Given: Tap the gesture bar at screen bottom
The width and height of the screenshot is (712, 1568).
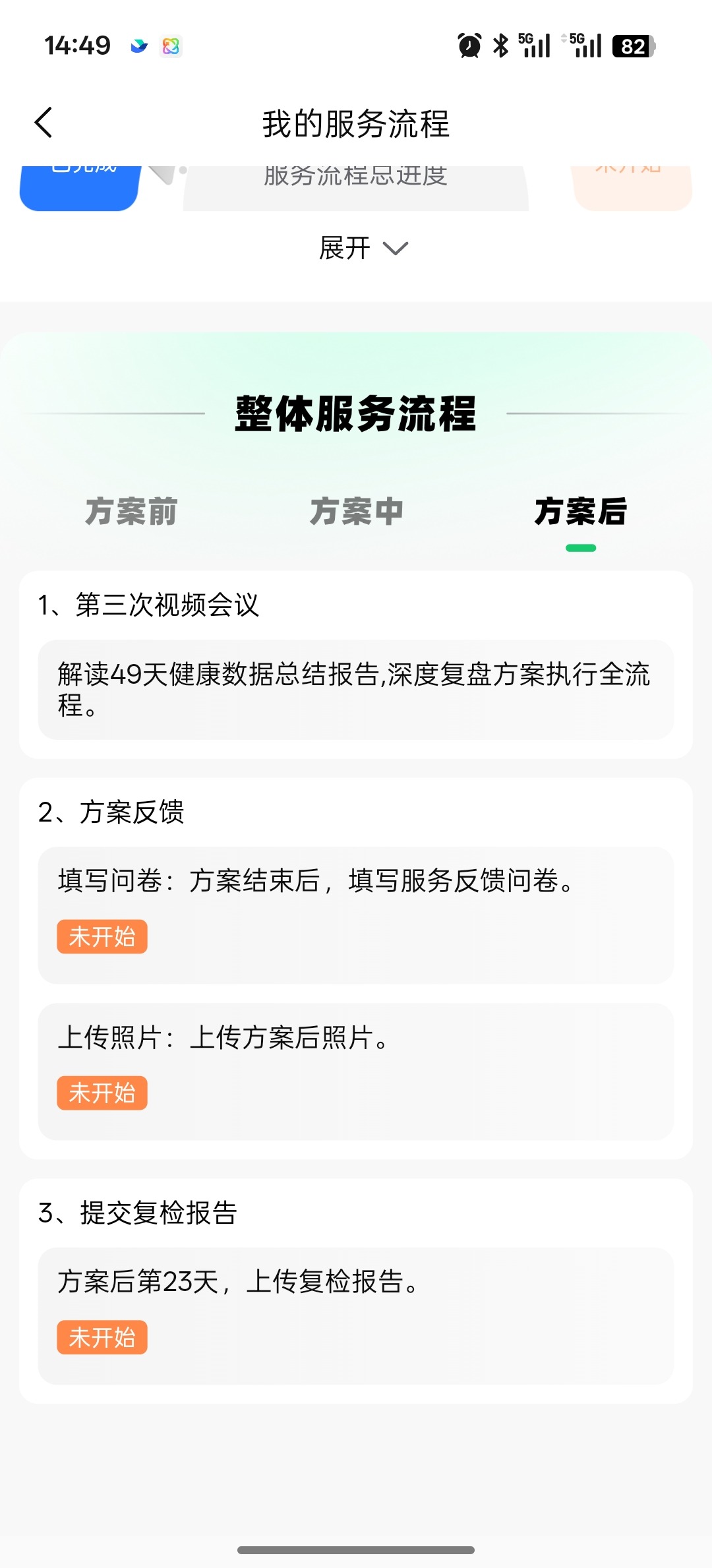Looking at the screenshot, I should pyautogui.click(x=356, y=1550).
